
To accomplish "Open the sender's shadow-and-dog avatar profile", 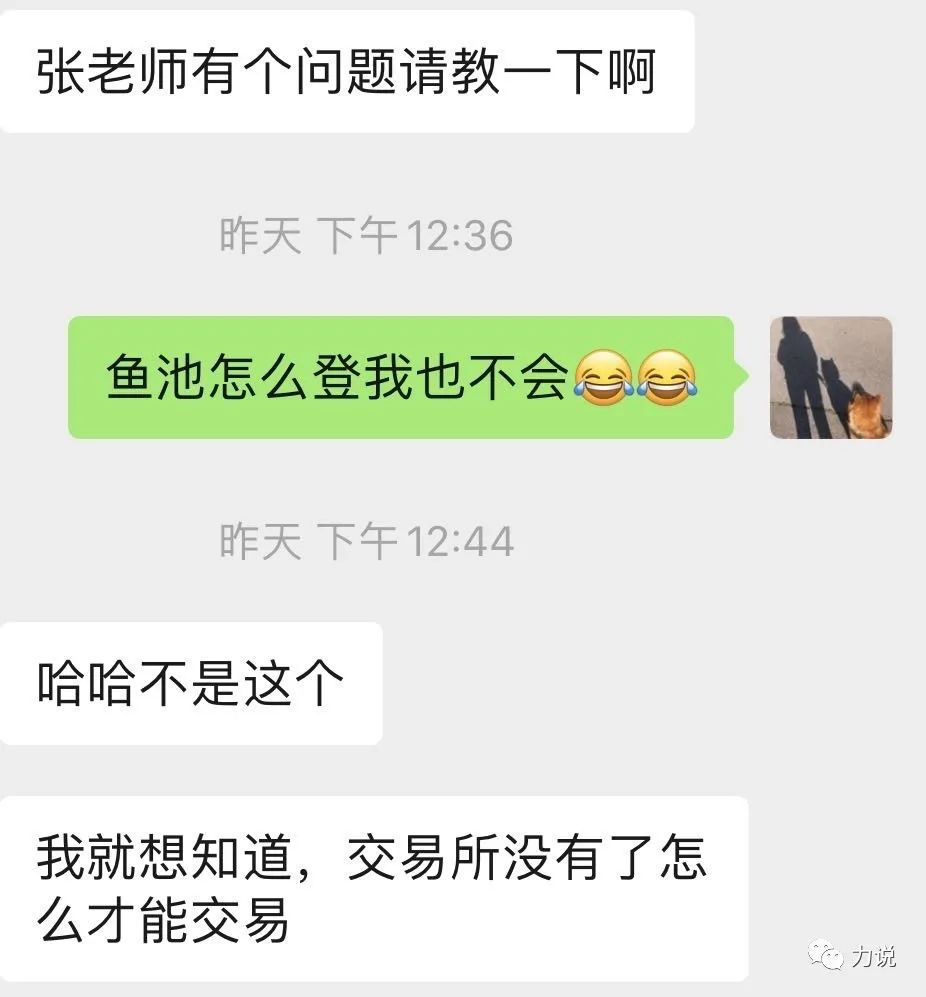I will (x=830, y=378).
